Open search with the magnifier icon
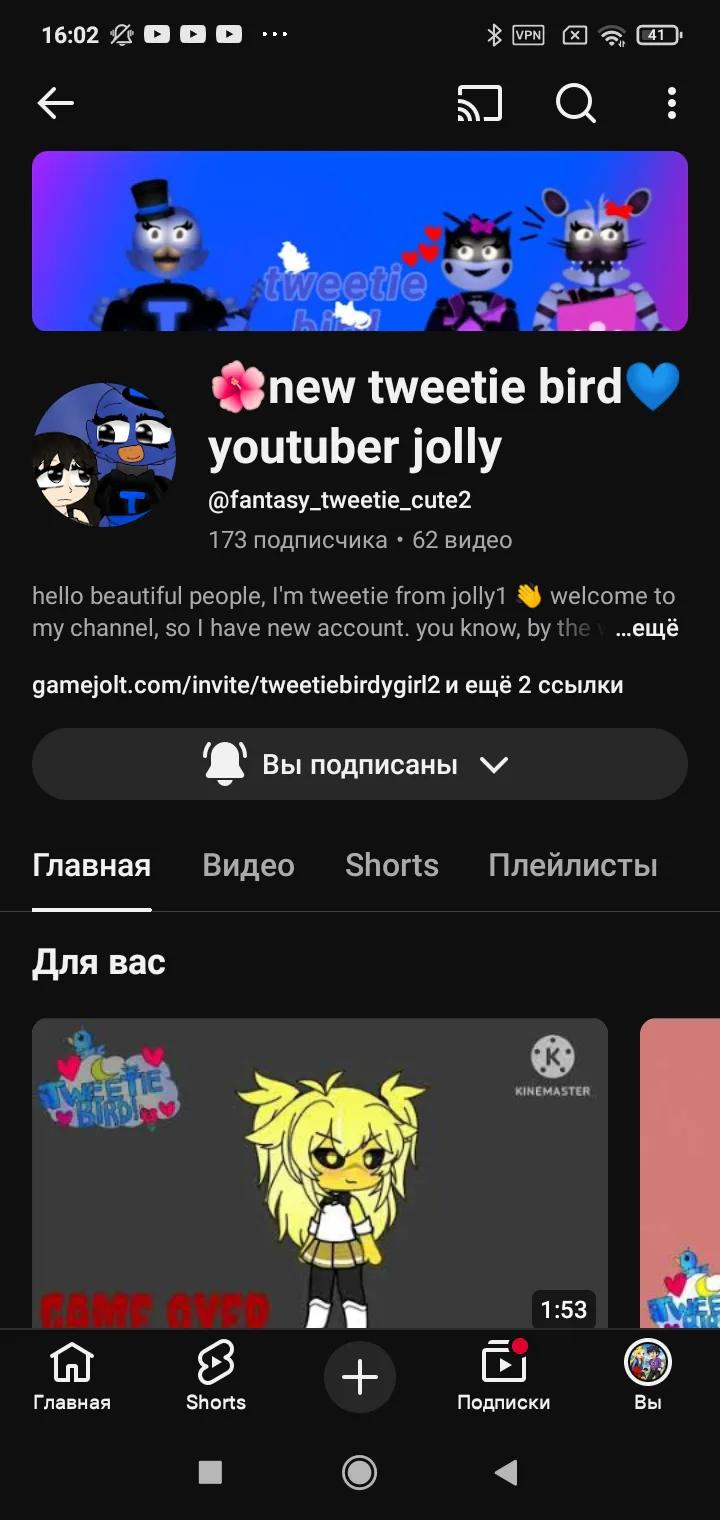Image resolution: width=720 pixels, height=1520 pixels. (x=575, y=103)
